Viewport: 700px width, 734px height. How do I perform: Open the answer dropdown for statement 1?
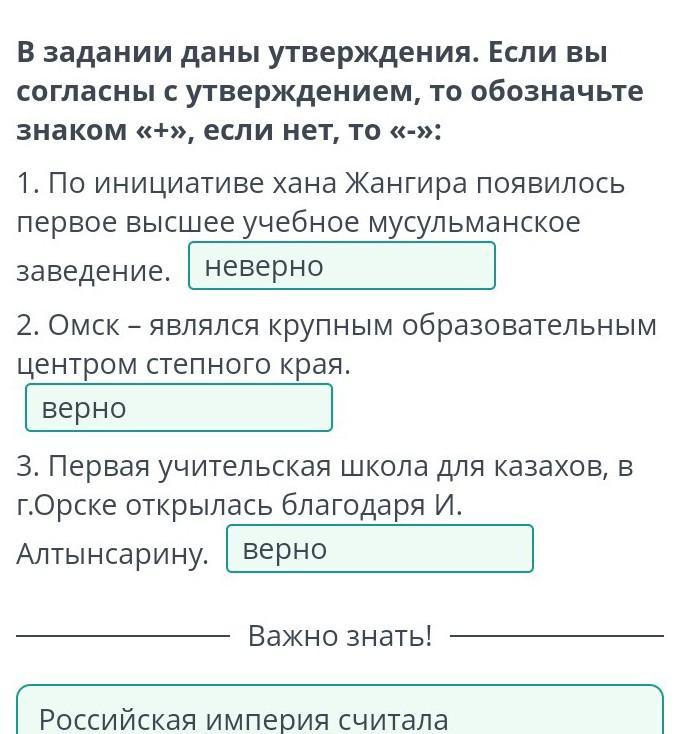[341, 266]
